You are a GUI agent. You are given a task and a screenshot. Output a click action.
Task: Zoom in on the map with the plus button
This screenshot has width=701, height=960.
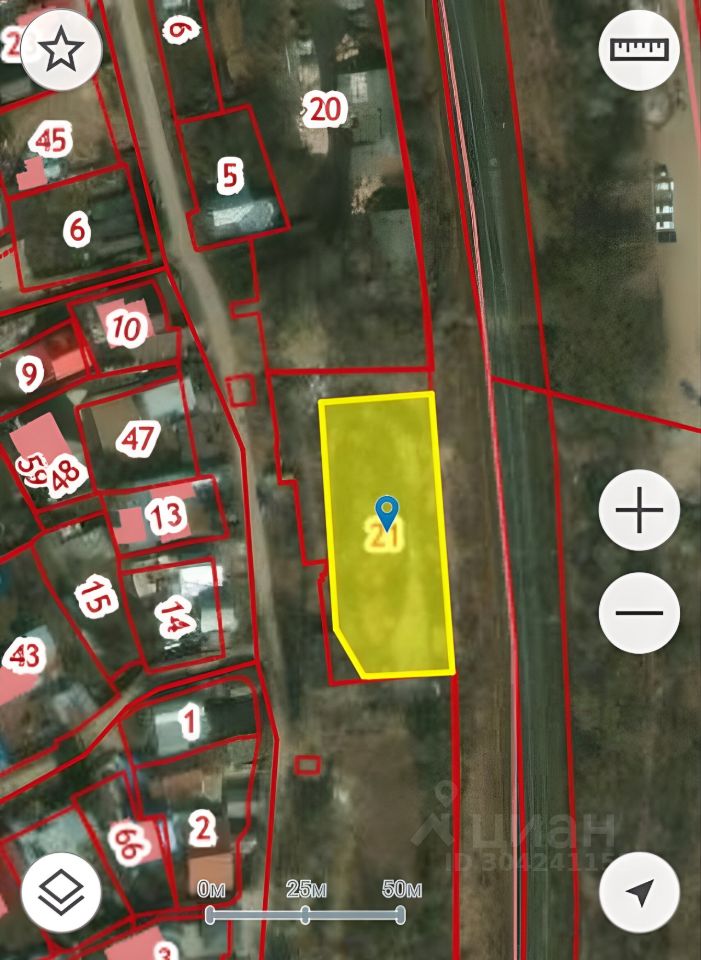[x=639, y=511]
